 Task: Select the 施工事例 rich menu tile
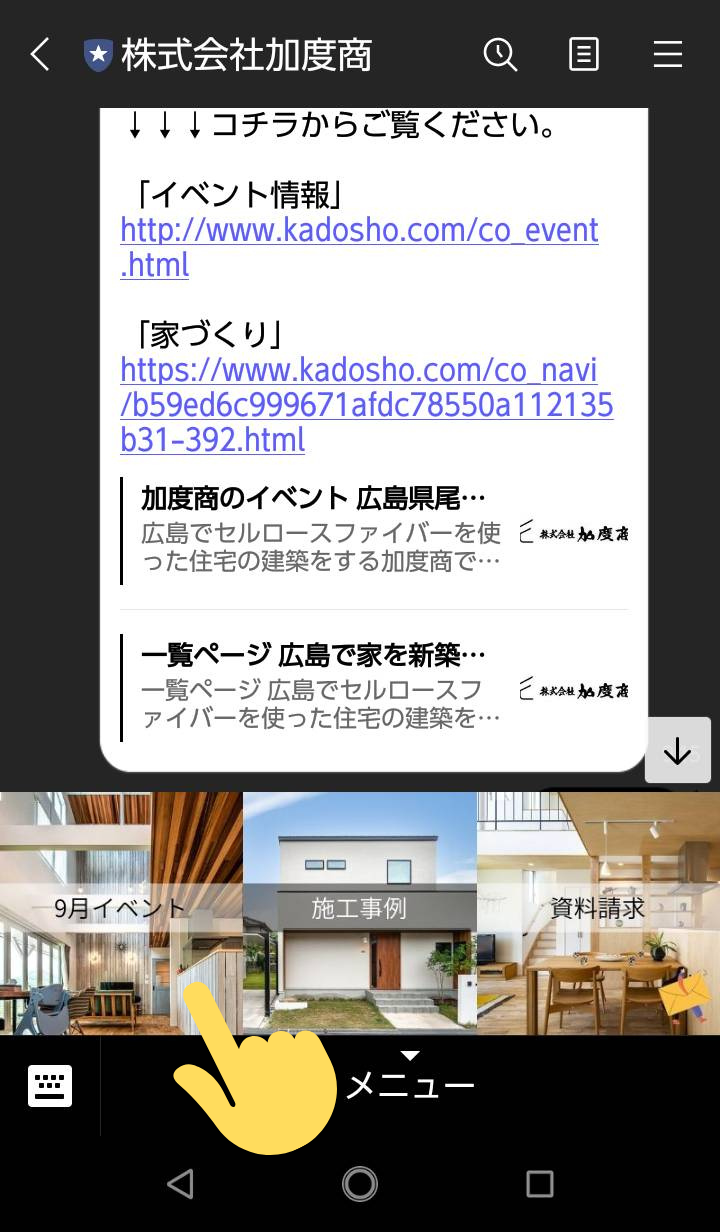pyautogui.click(x=360, y=913)
